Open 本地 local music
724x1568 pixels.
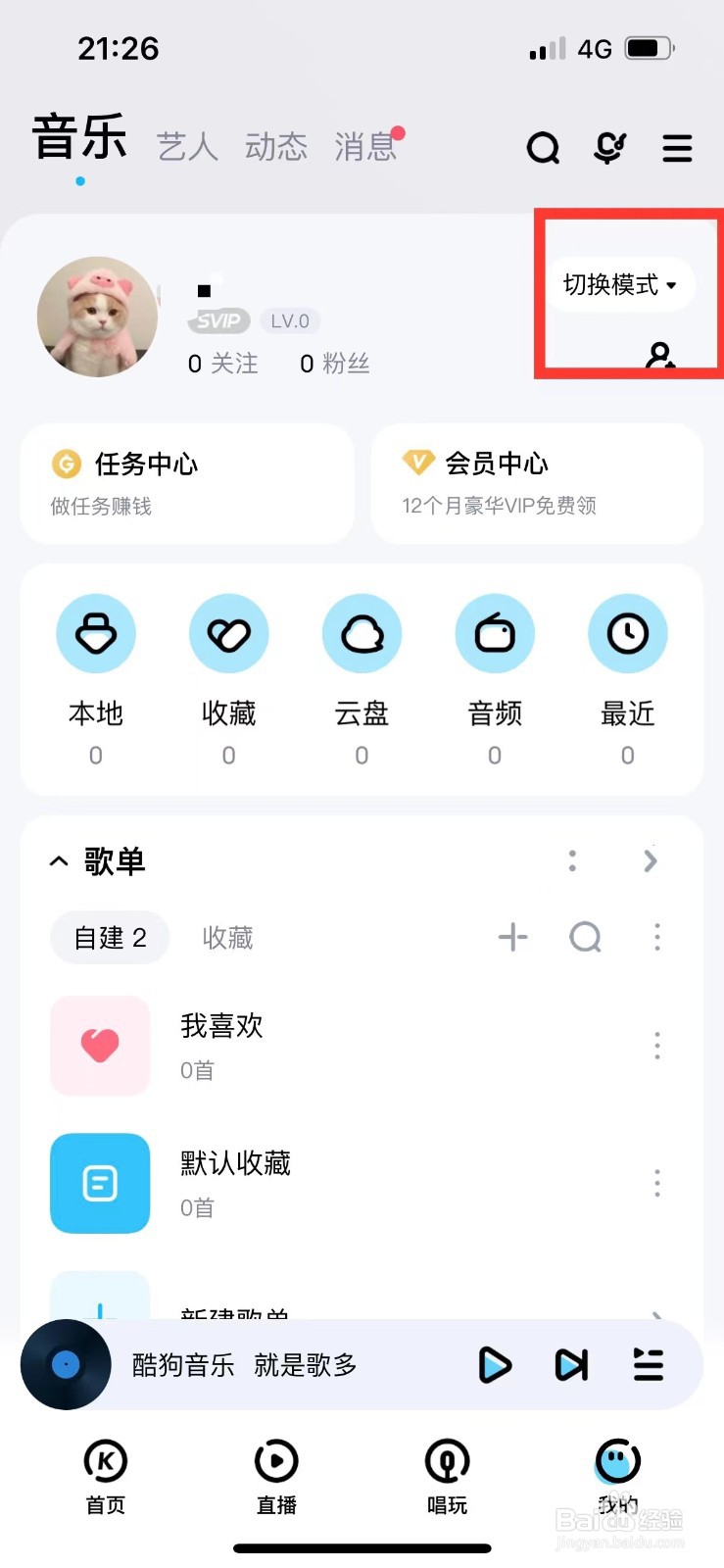point(95,634)
